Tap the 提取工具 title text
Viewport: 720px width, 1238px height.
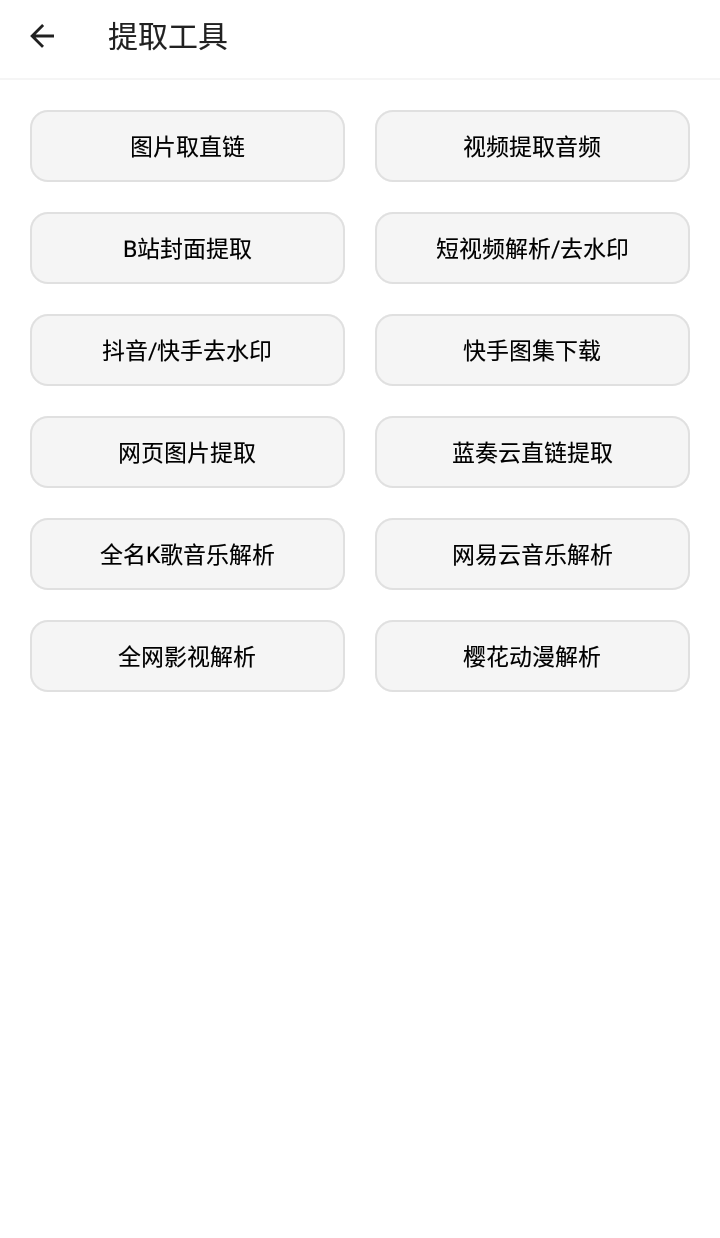point(167,38)
